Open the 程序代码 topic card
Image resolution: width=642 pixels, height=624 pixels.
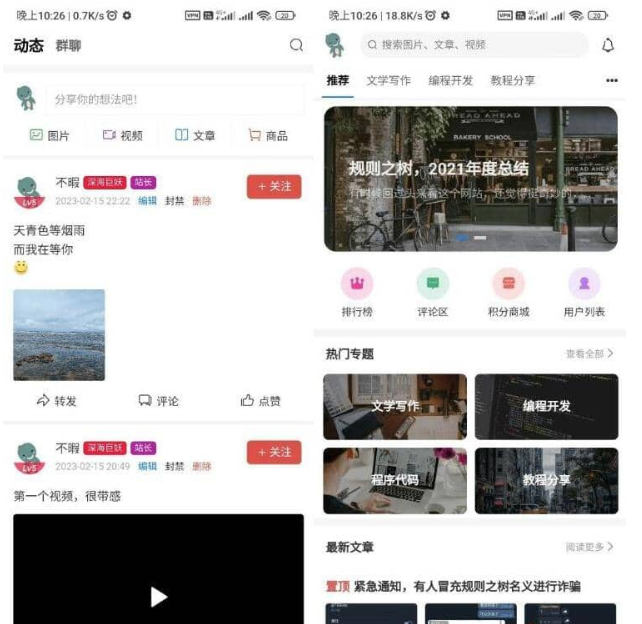395,481
